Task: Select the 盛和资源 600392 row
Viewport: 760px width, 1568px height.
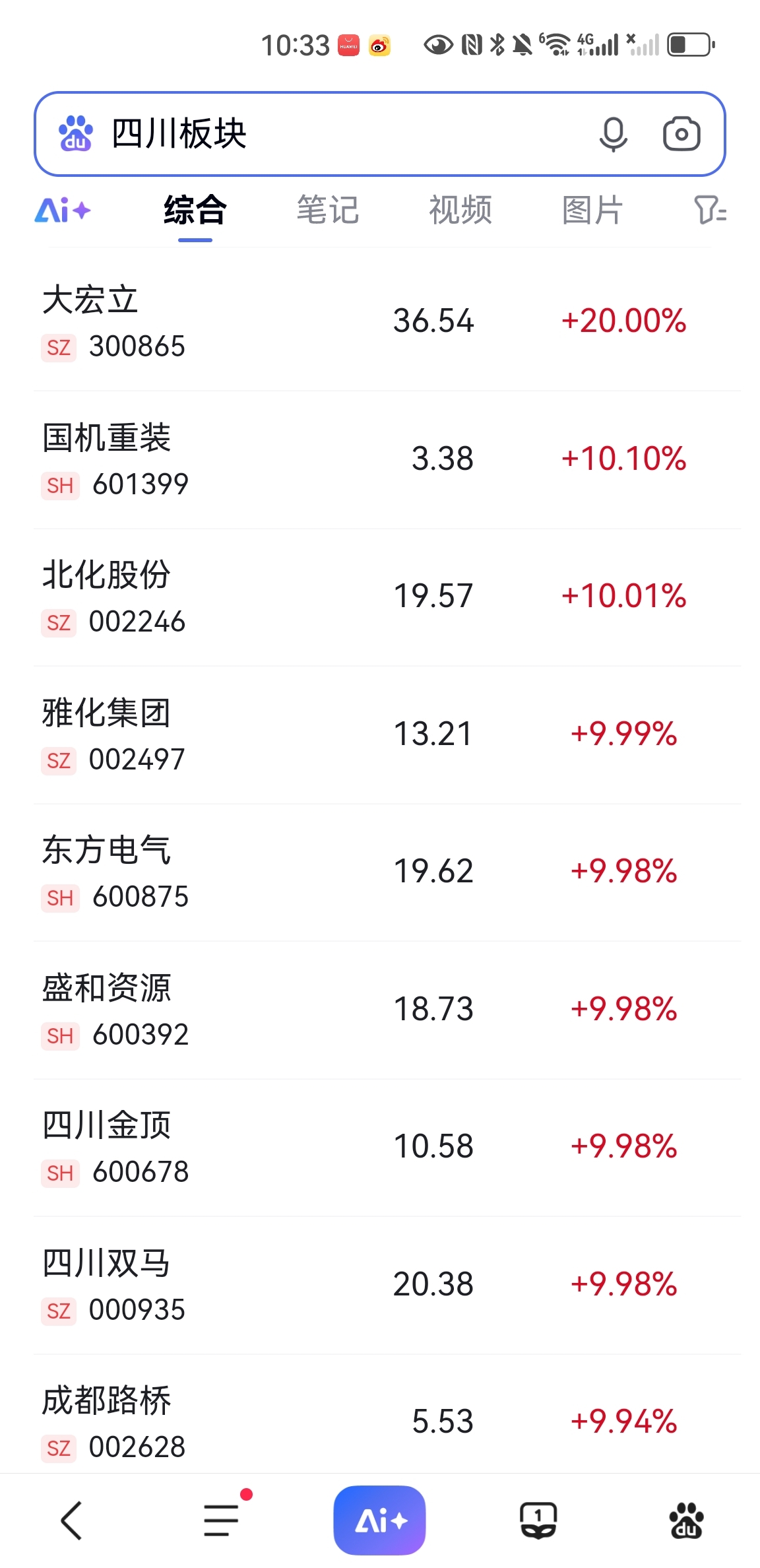Action: pyautogui.click(x=387, y=1010)
